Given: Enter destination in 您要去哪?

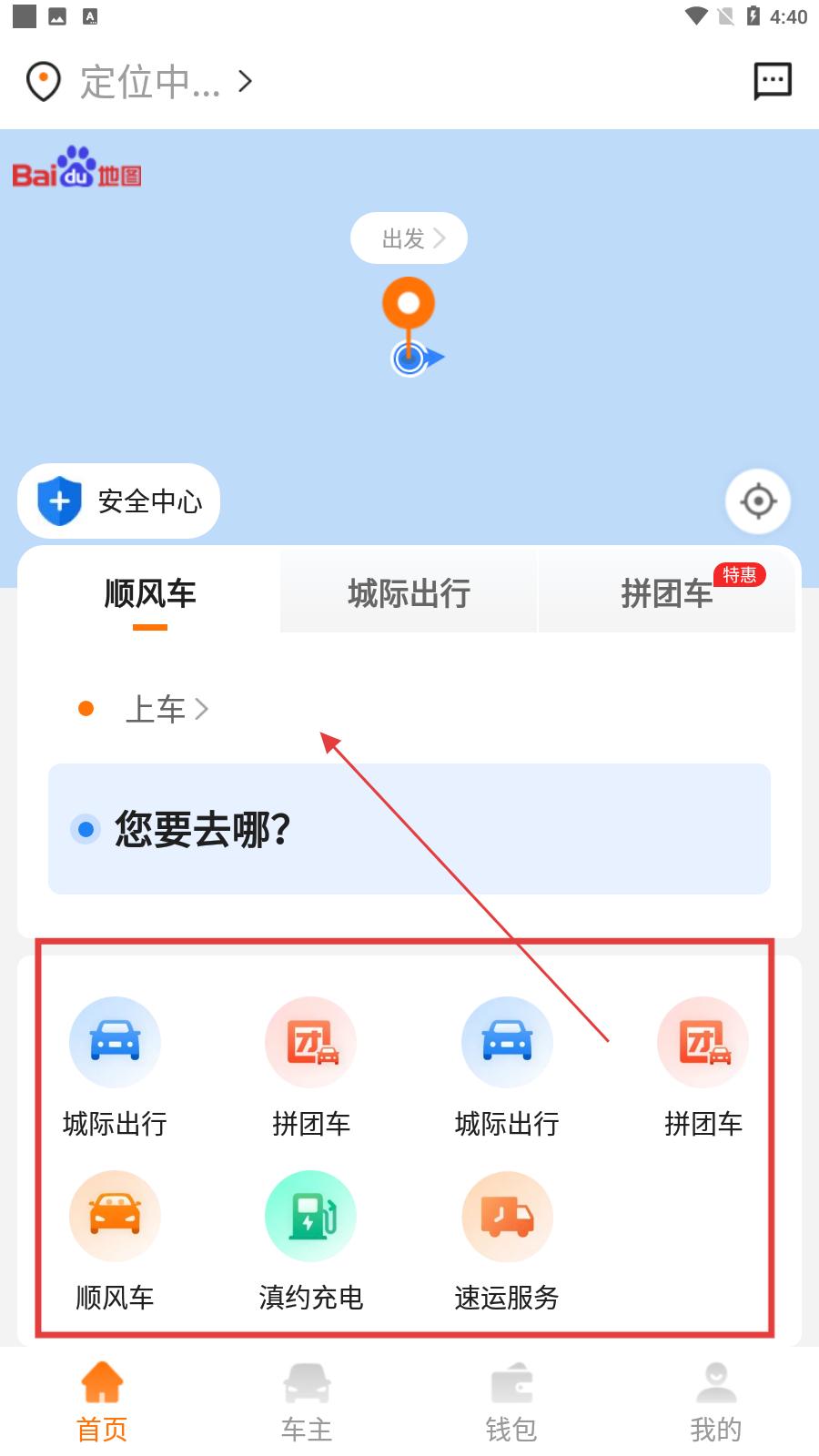Looking at the screenshot, I should [409, 829].
